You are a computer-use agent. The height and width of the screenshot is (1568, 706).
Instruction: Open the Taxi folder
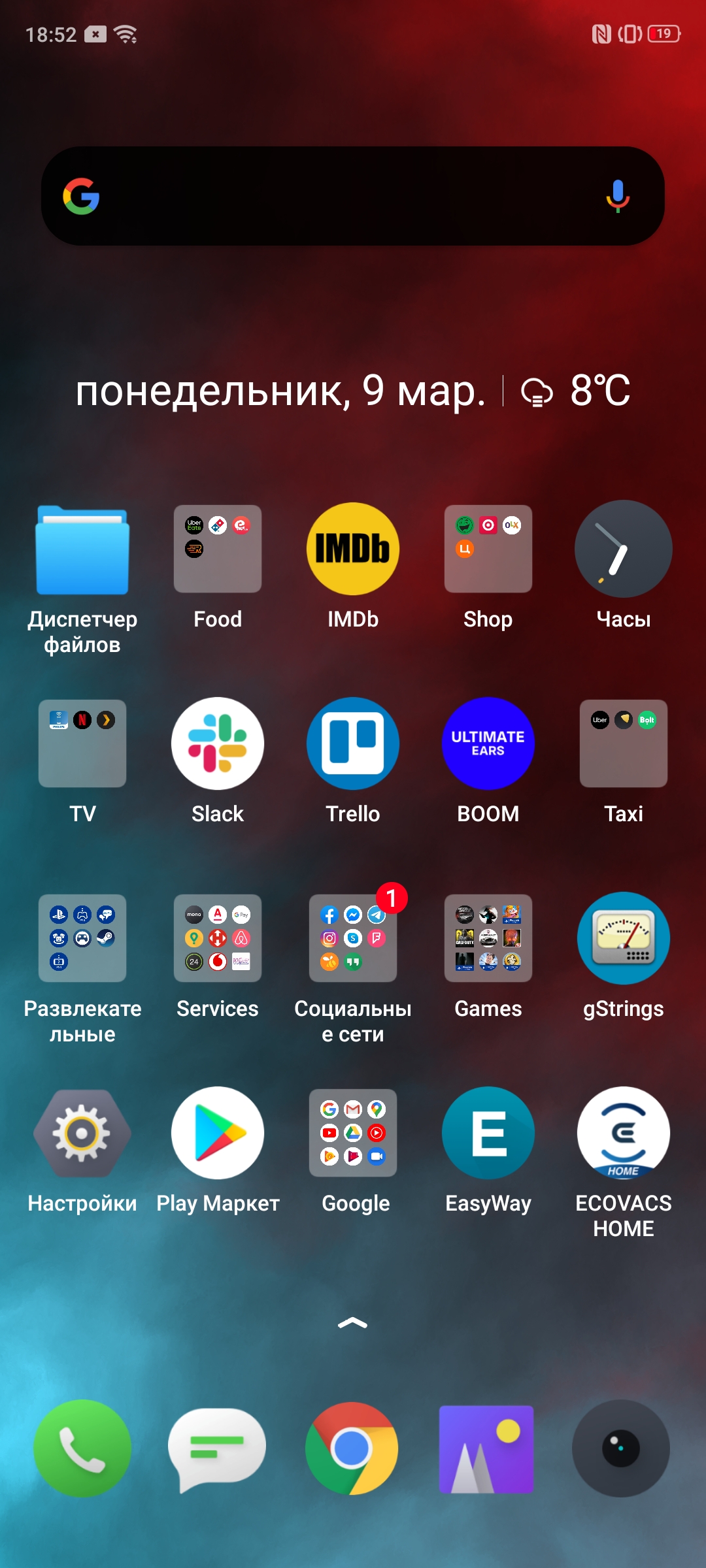point(624,743)
